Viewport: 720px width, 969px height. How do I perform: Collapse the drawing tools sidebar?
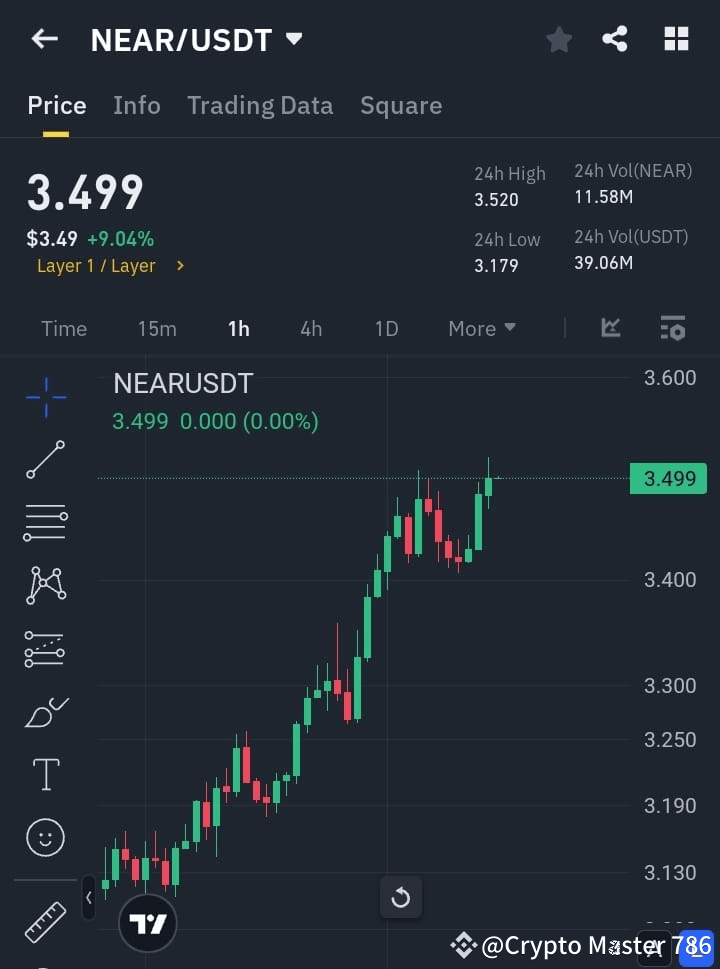(x=89, y=897)
